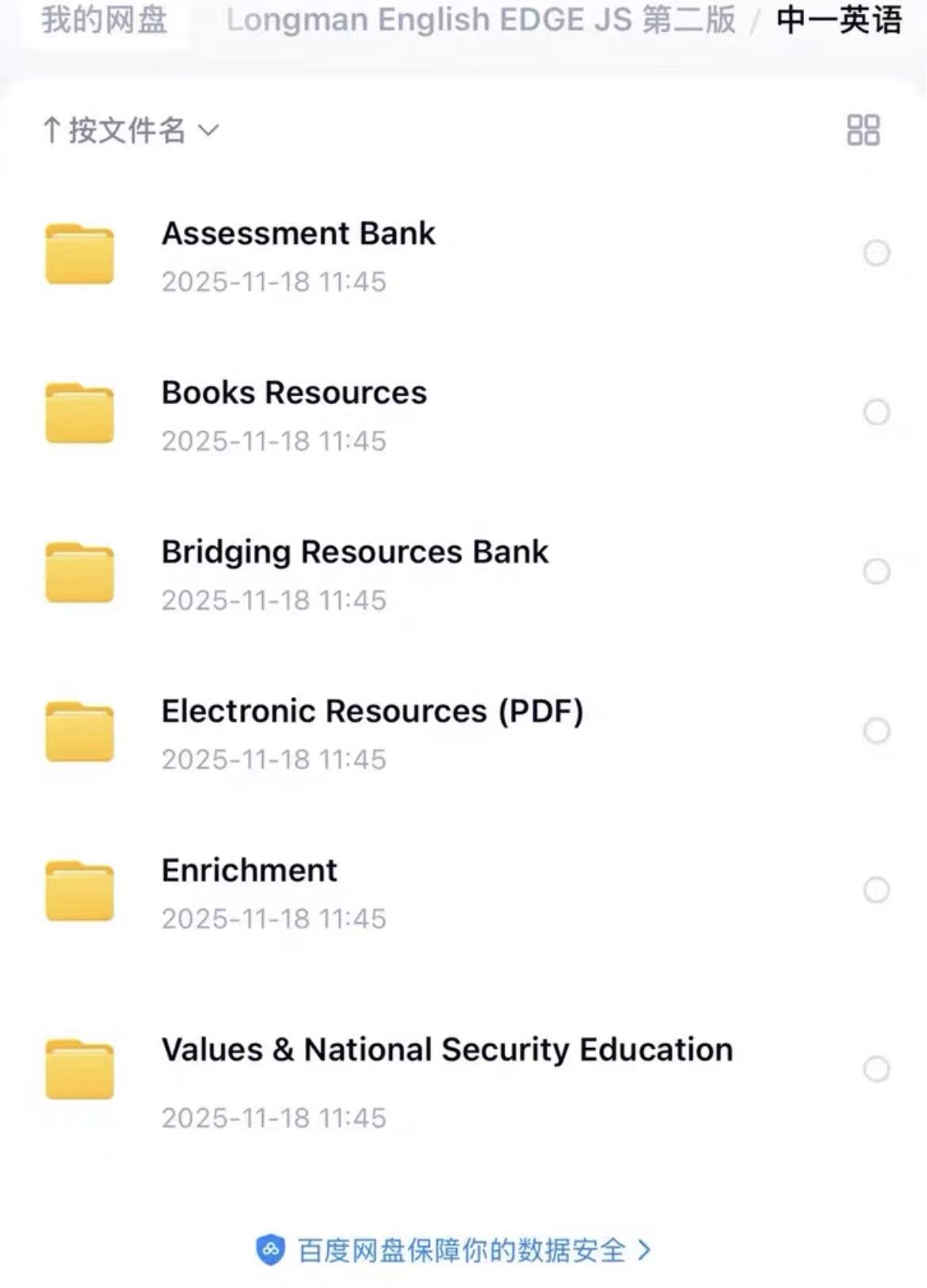This screenshot has width=927, height=1288.
Task: Select the Enrichment checkbox circle
Action: coord(876,890)
